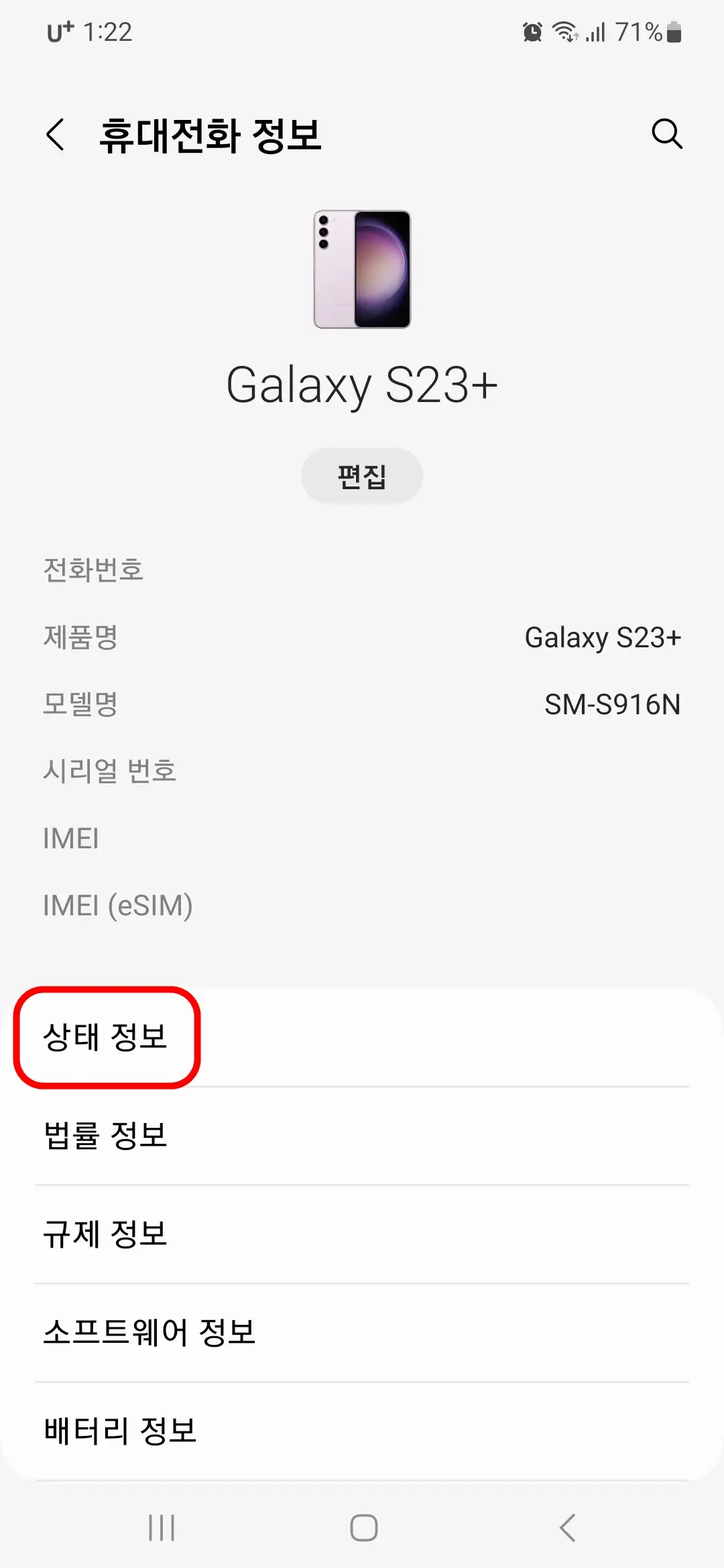Viewport: 724px width, 1568px height.
Task: Tap the search icon in the header
Action: point(668,134)
